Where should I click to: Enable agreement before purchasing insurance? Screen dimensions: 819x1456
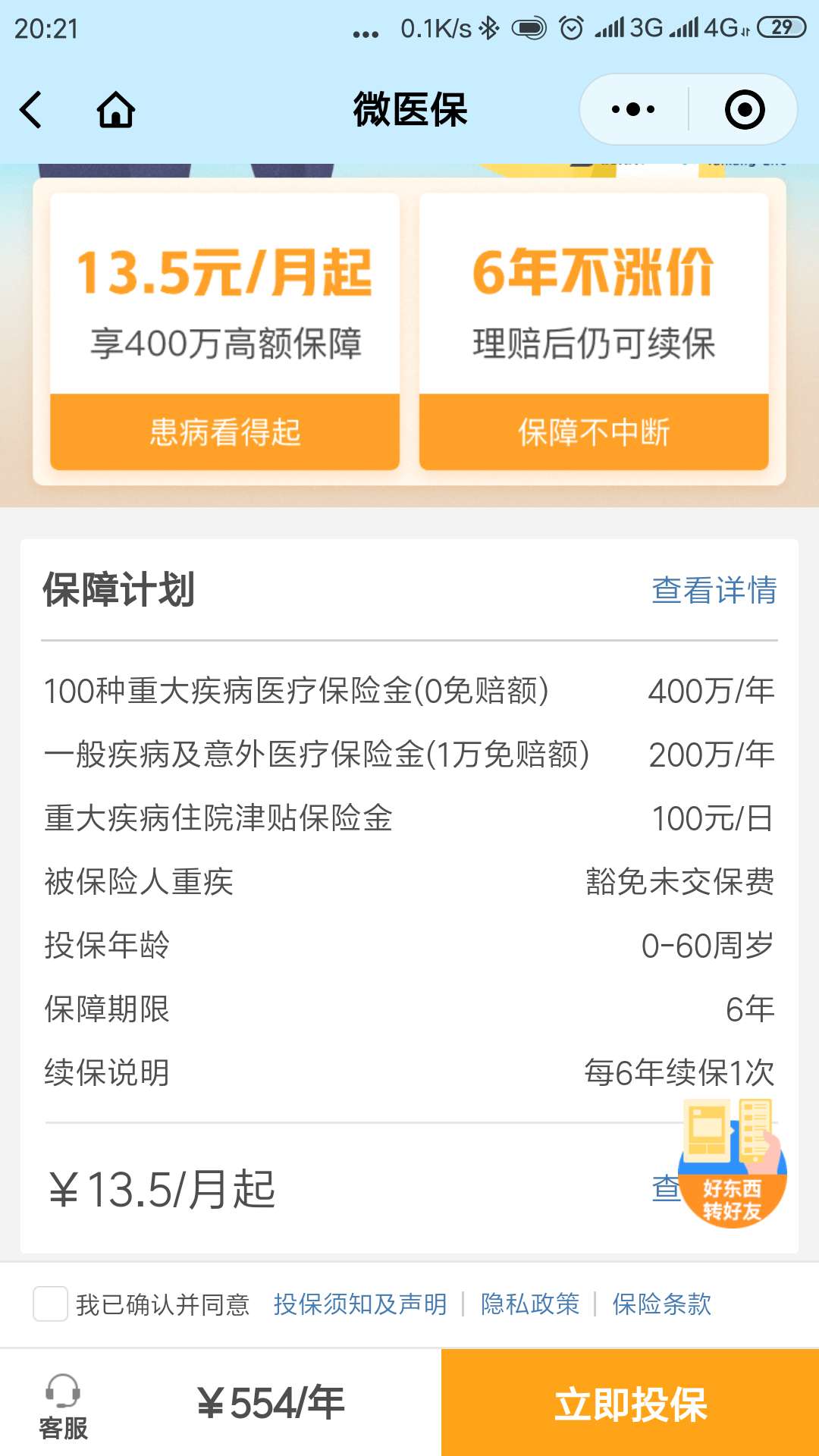click(x=50, y=1303)
